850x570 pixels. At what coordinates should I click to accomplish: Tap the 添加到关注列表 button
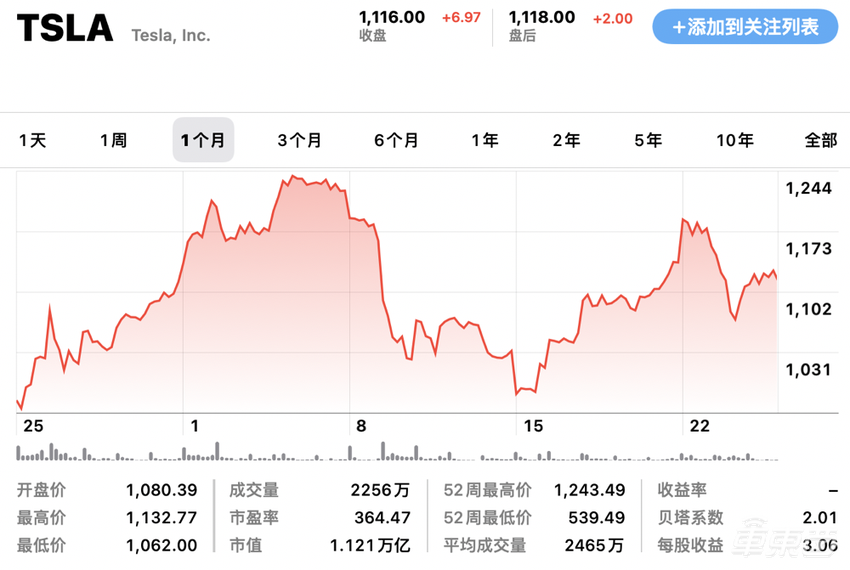pyautogui.click(x=745, y=27)
